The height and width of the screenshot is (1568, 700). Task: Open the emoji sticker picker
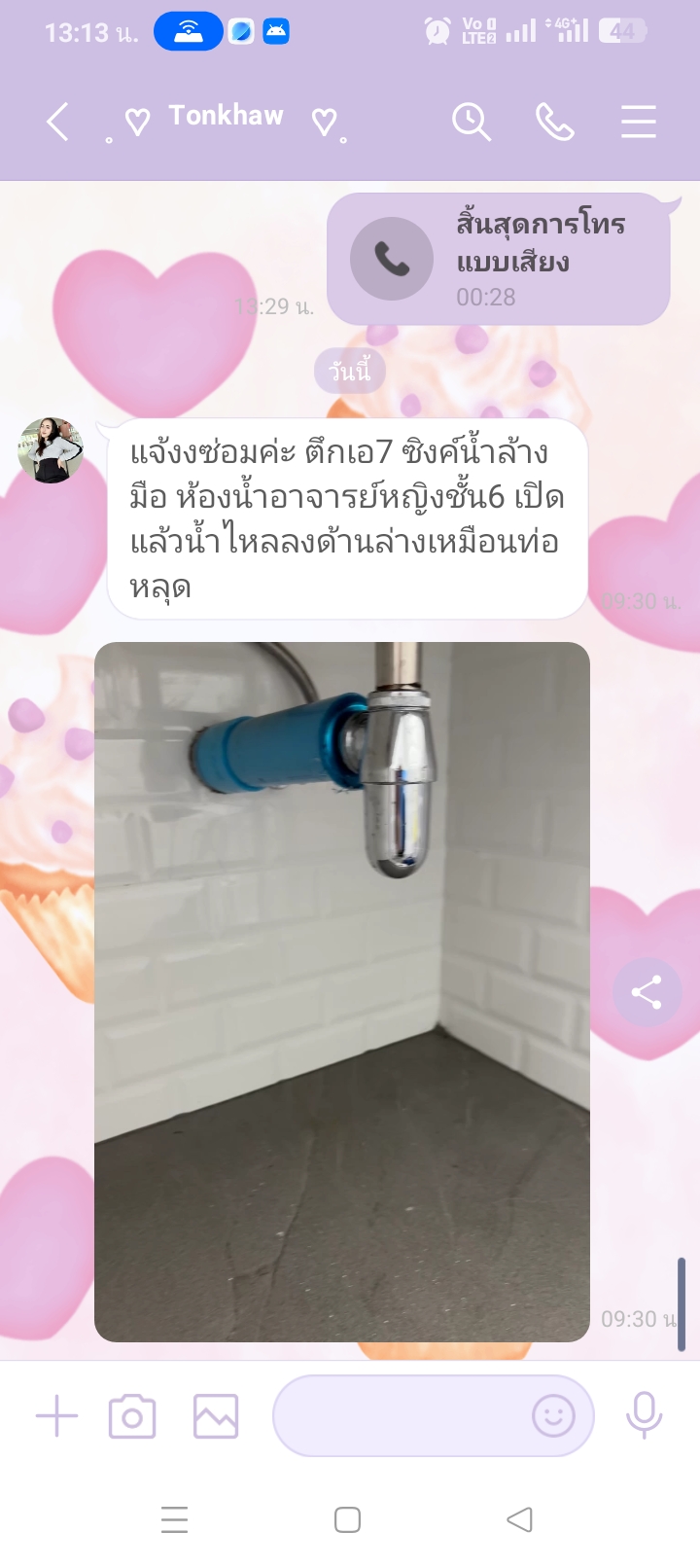(x=553, y=1416)
